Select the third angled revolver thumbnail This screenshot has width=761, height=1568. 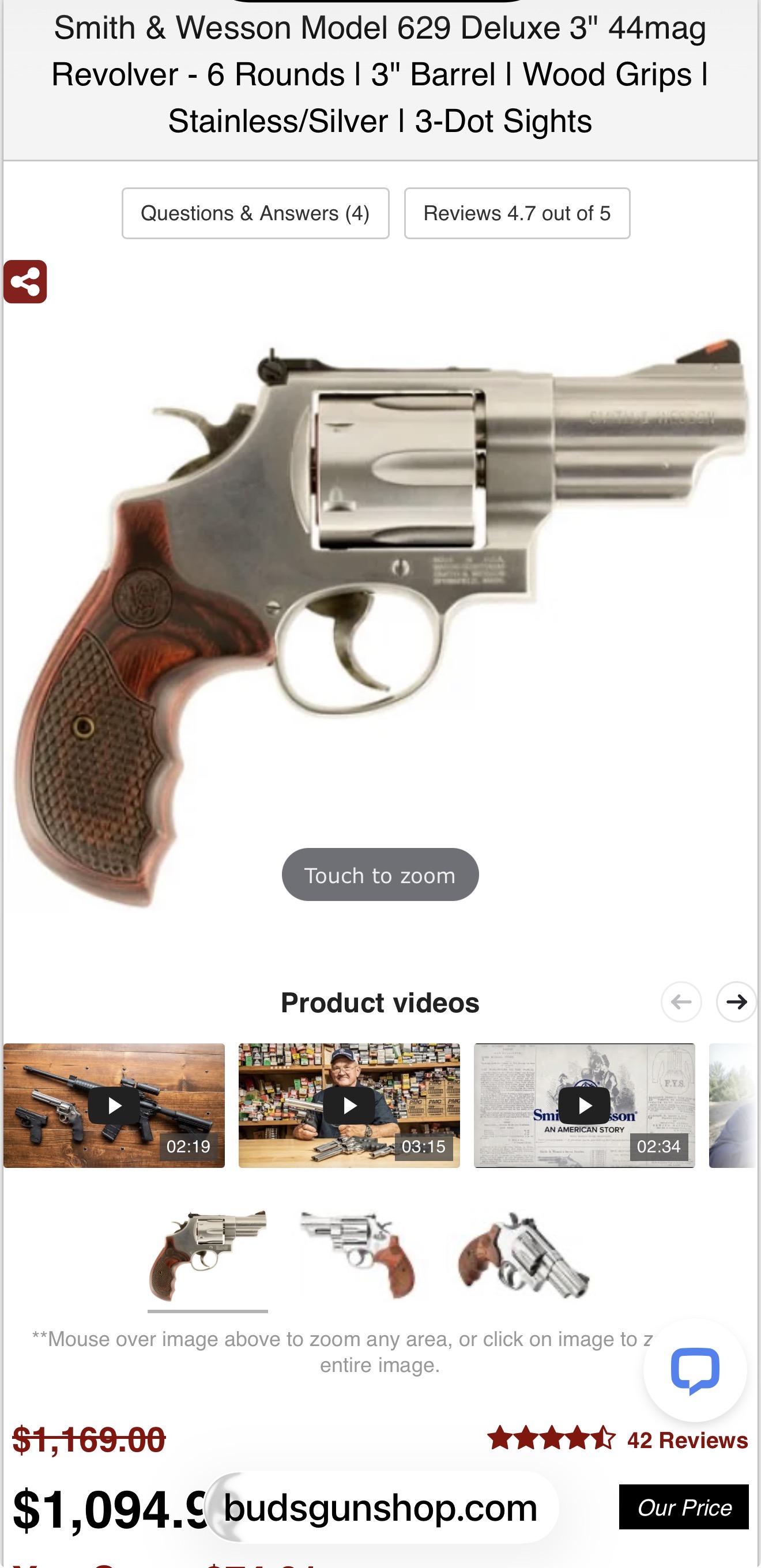(x=523, y=1256)
